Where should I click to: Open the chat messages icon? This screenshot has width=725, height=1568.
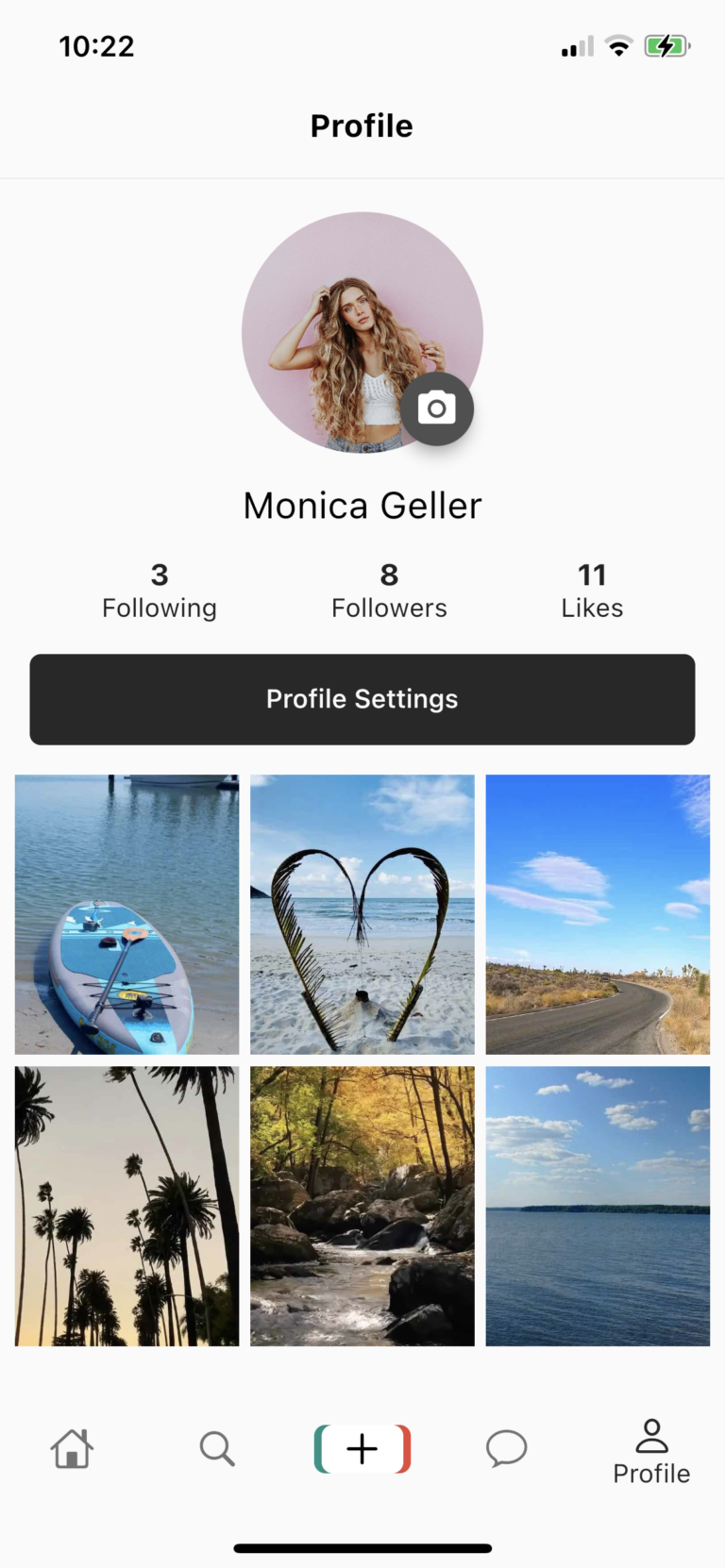506,1449
